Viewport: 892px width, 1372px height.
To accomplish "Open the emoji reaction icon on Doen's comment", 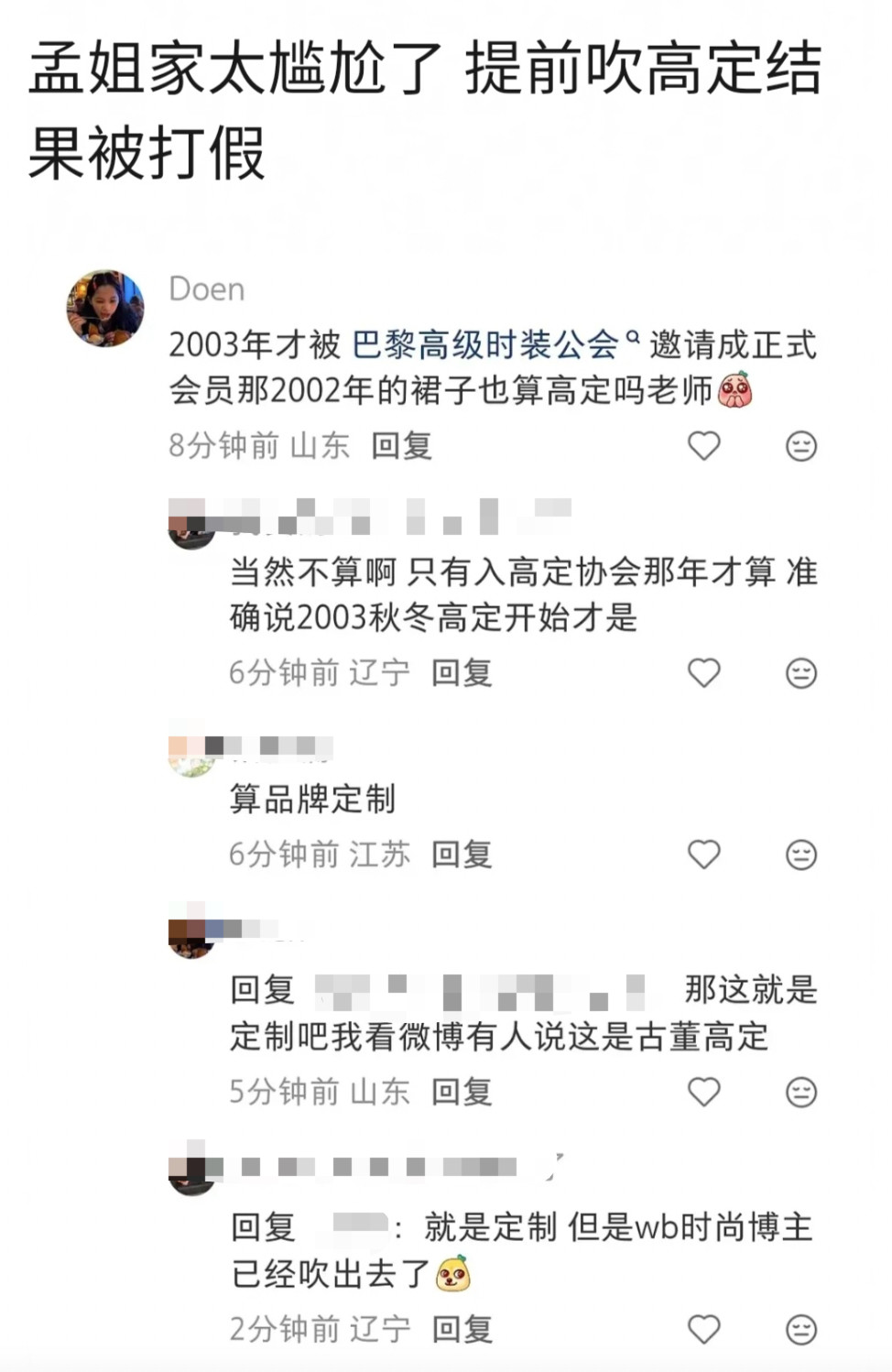I will (x=803, y=446).
